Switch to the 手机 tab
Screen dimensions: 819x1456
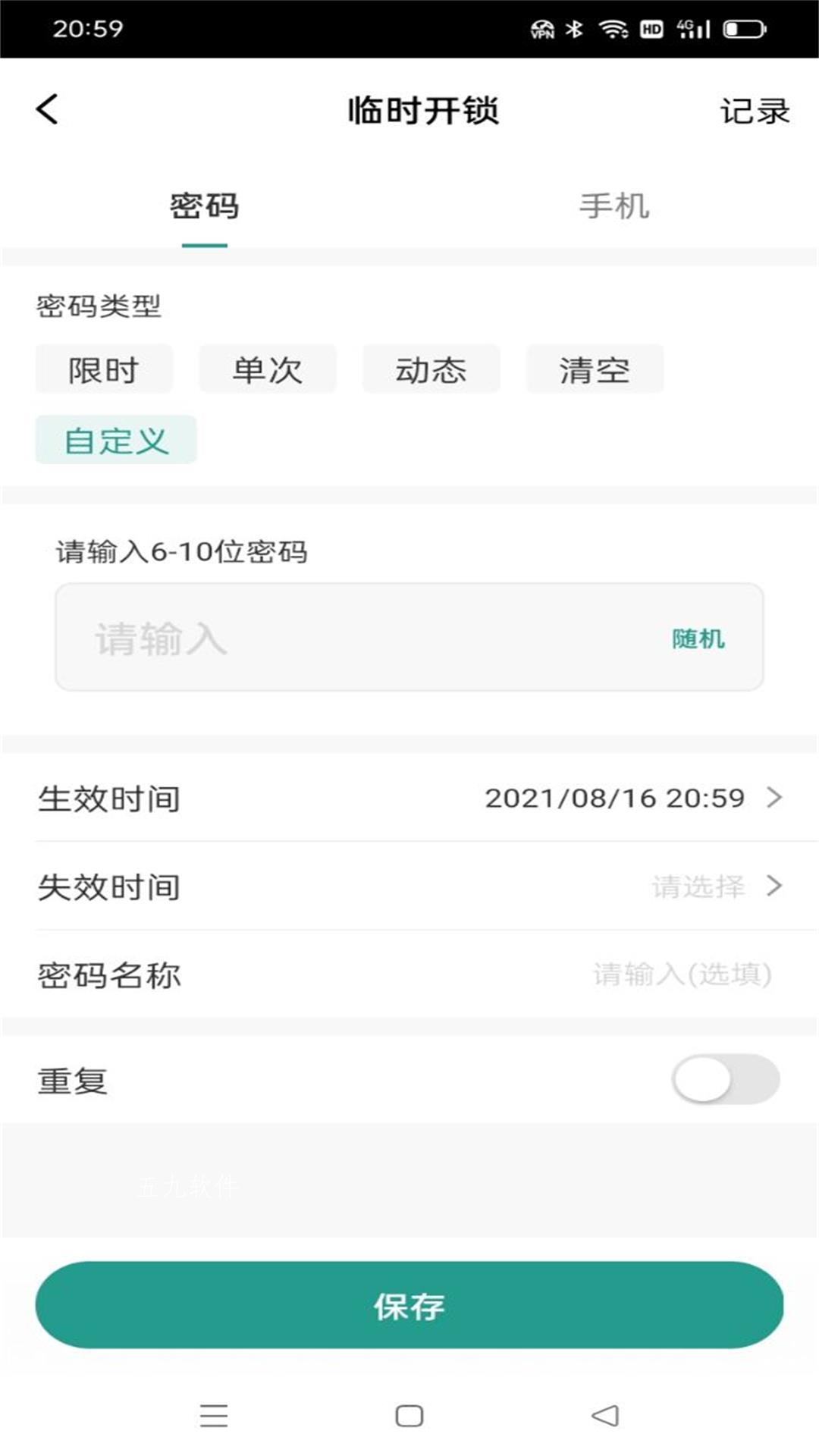(x=614, y=206)
